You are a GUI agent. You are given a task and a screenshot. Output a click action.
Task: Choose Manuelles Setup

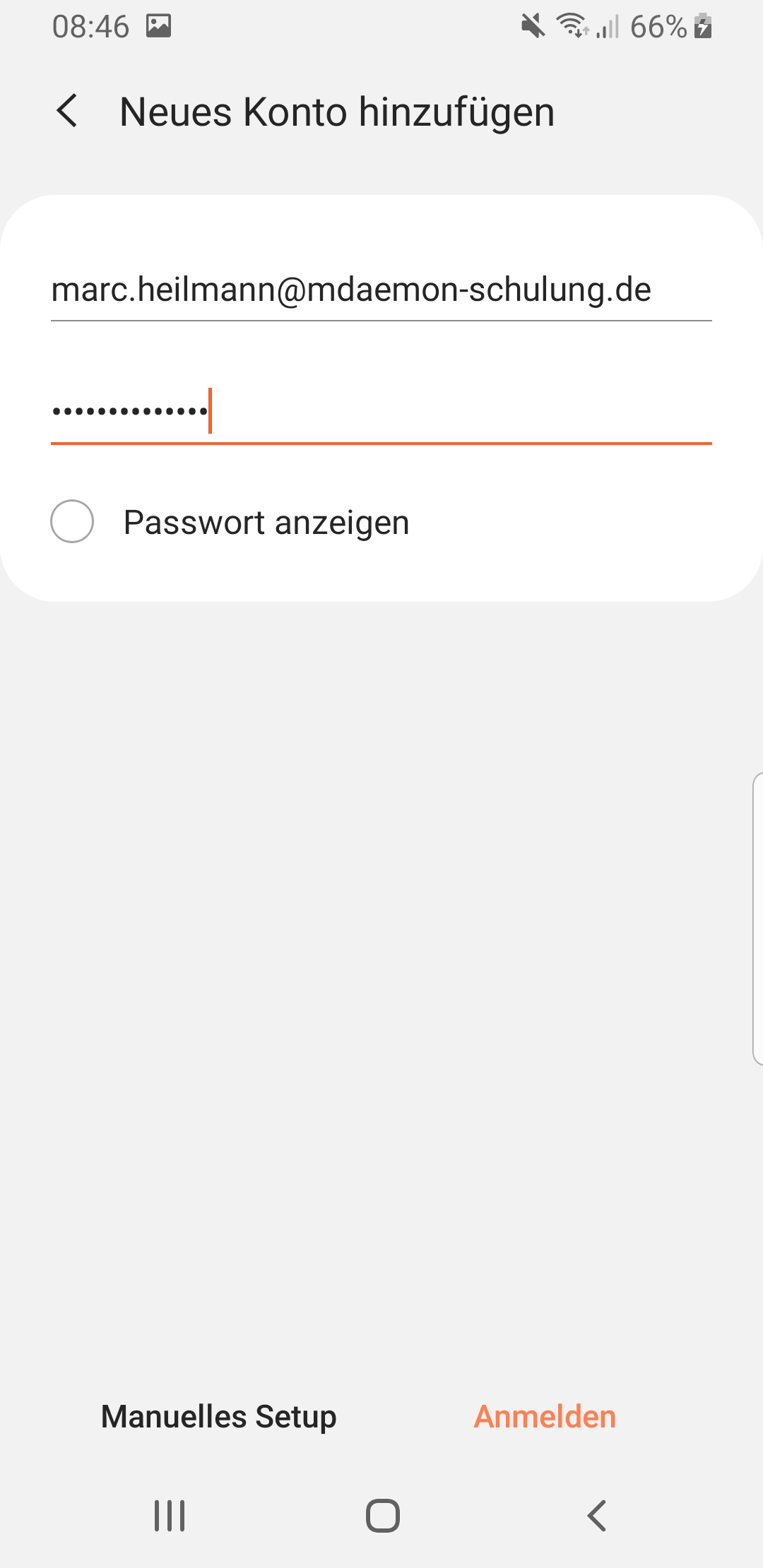(219, 1416)
